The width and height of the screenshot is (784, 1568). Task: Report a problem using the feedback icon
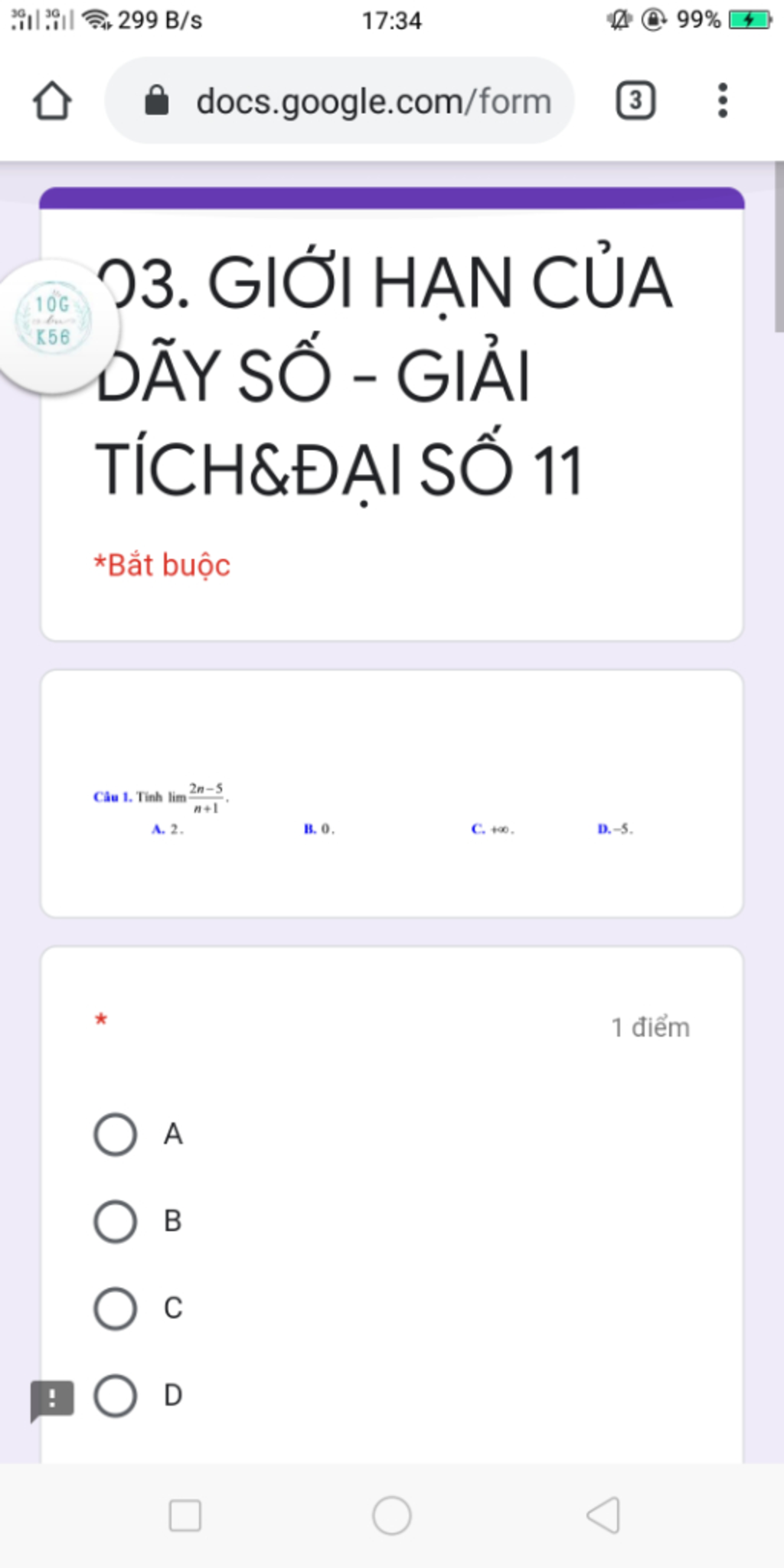[51, 1400]
